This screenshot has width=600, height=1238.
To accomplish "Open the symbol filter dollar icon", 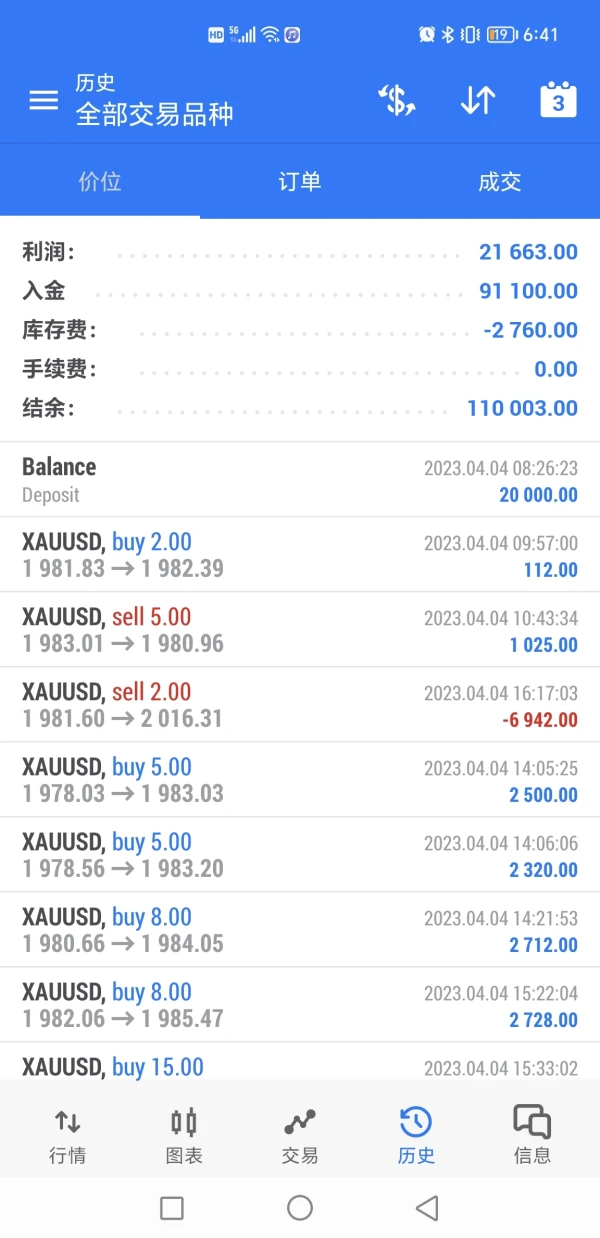I will pos(396,100).
